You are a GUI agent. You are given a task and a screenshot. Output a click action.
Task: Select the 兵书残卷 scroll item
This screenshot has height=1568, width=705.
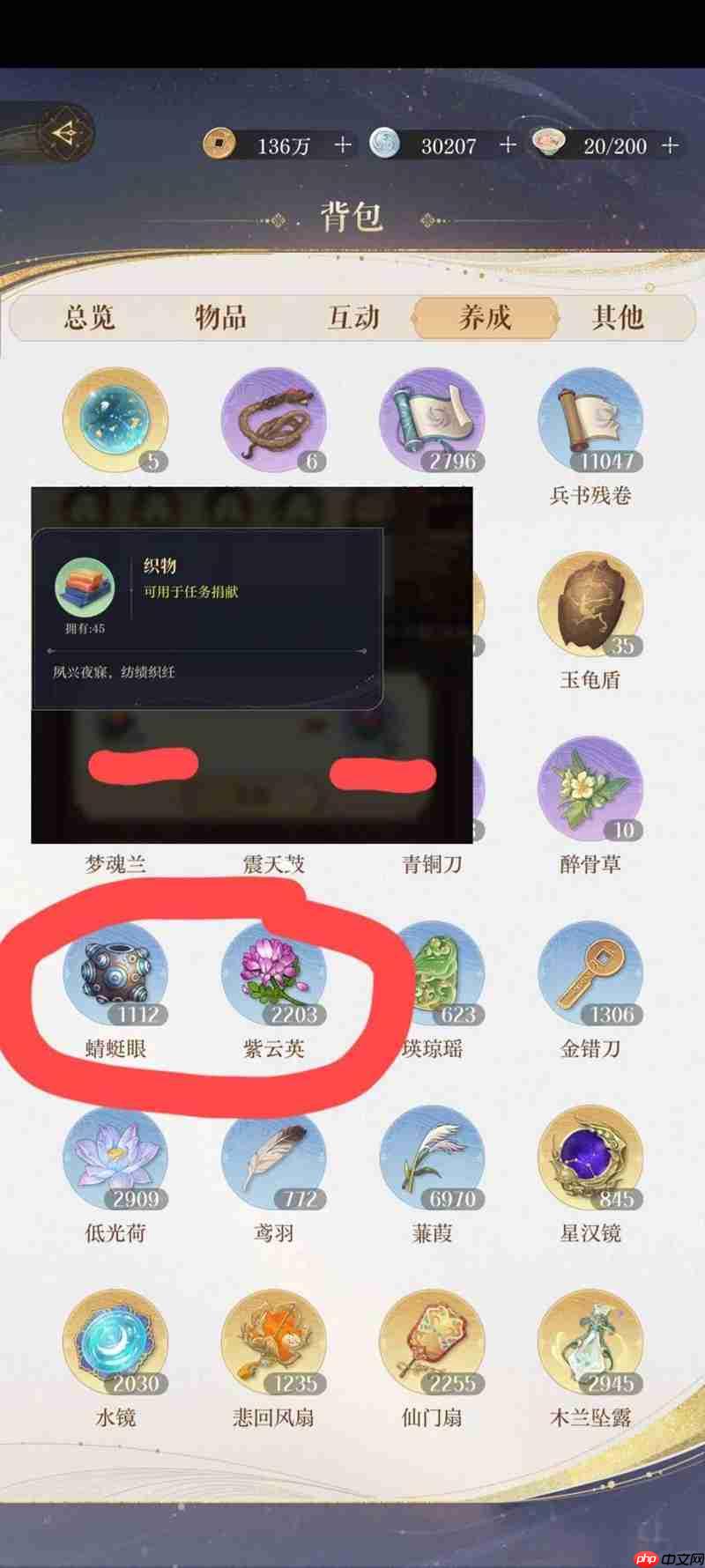(590, 421)
